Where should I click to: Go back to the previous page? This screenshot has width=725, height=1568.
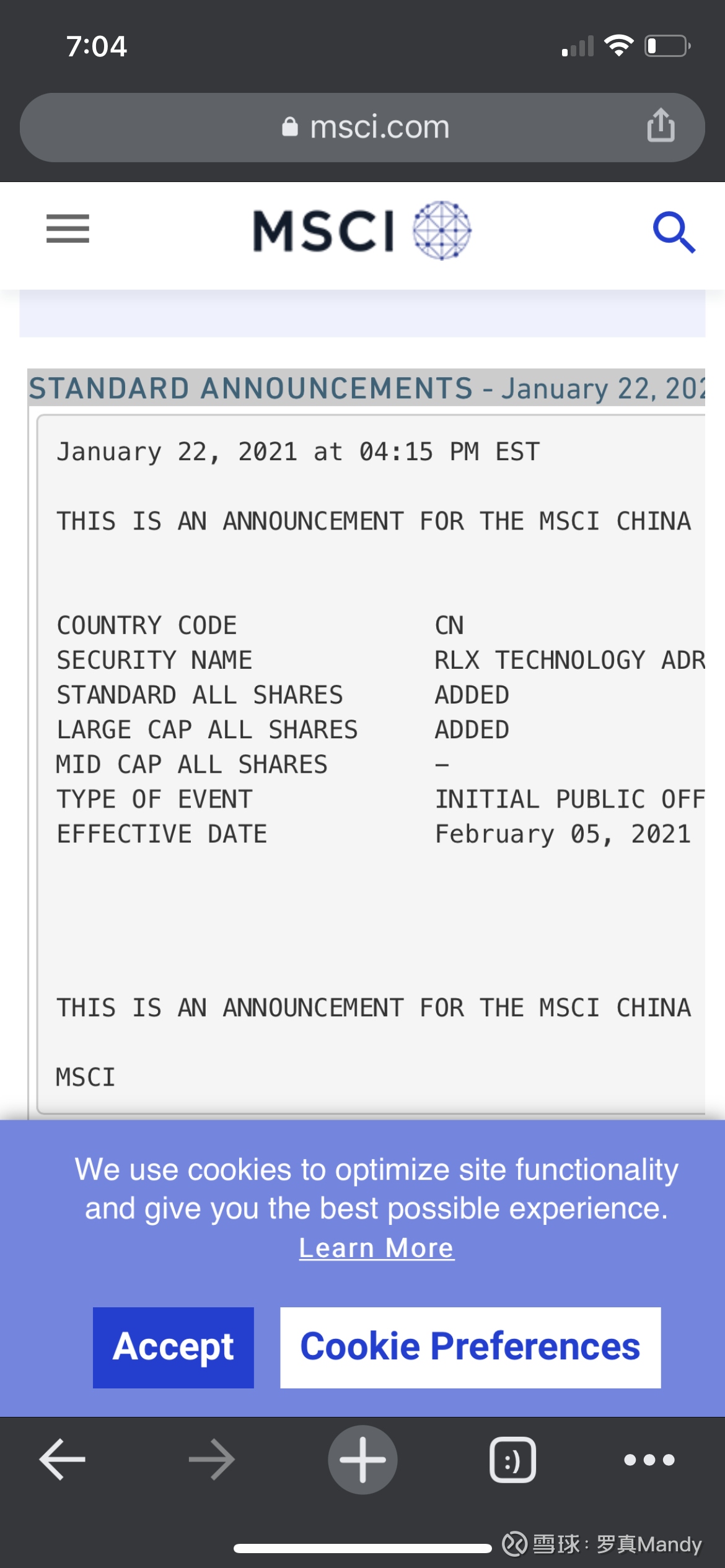(63, 1460)
